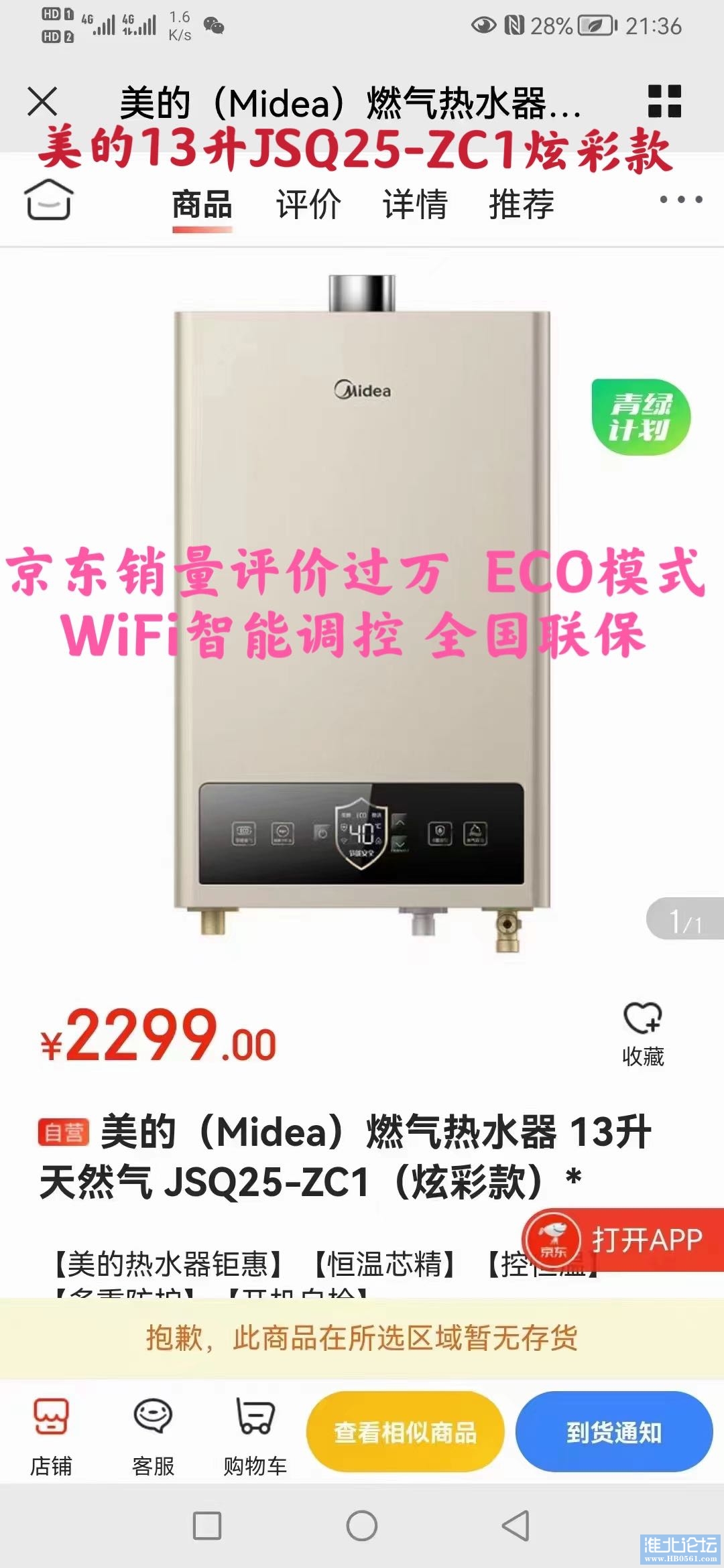Tap the 打开APP button
724x1568 pixels.
coord(623,1240)
